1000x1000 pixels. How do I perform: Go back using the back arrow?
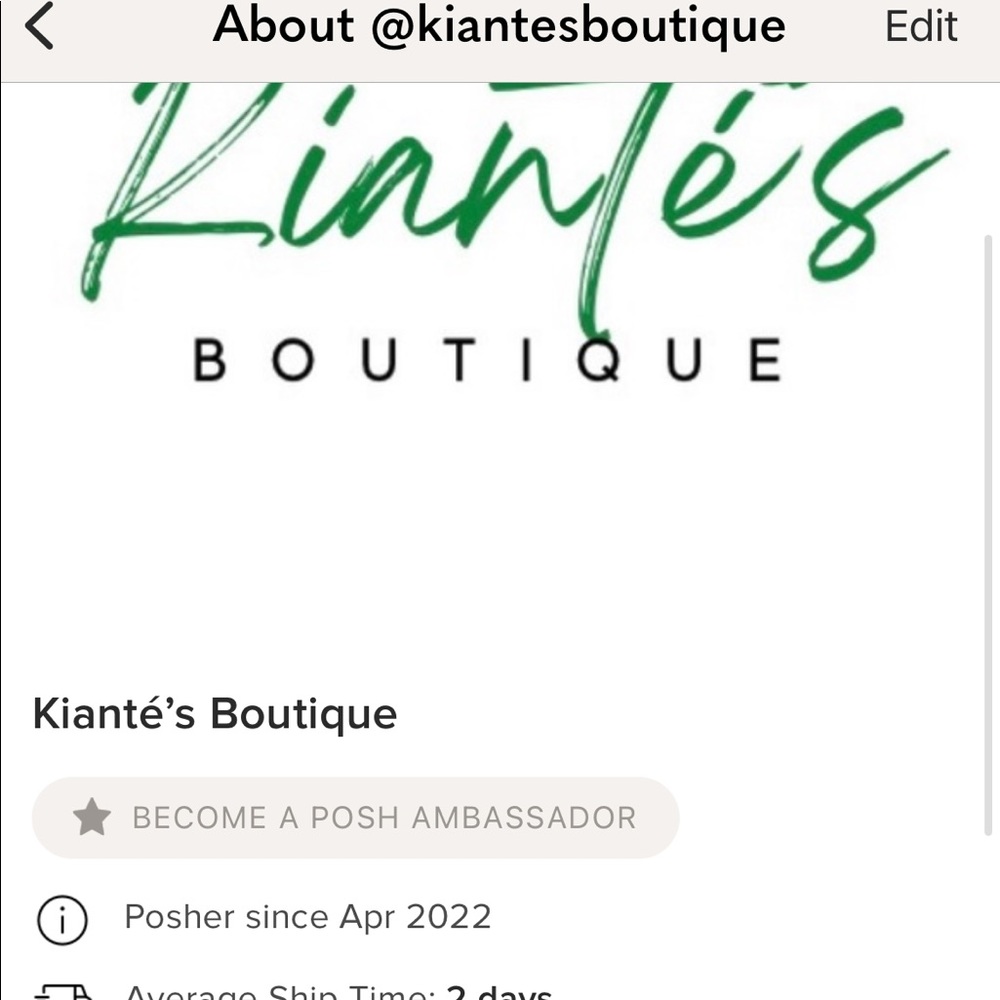click(40, 27)
